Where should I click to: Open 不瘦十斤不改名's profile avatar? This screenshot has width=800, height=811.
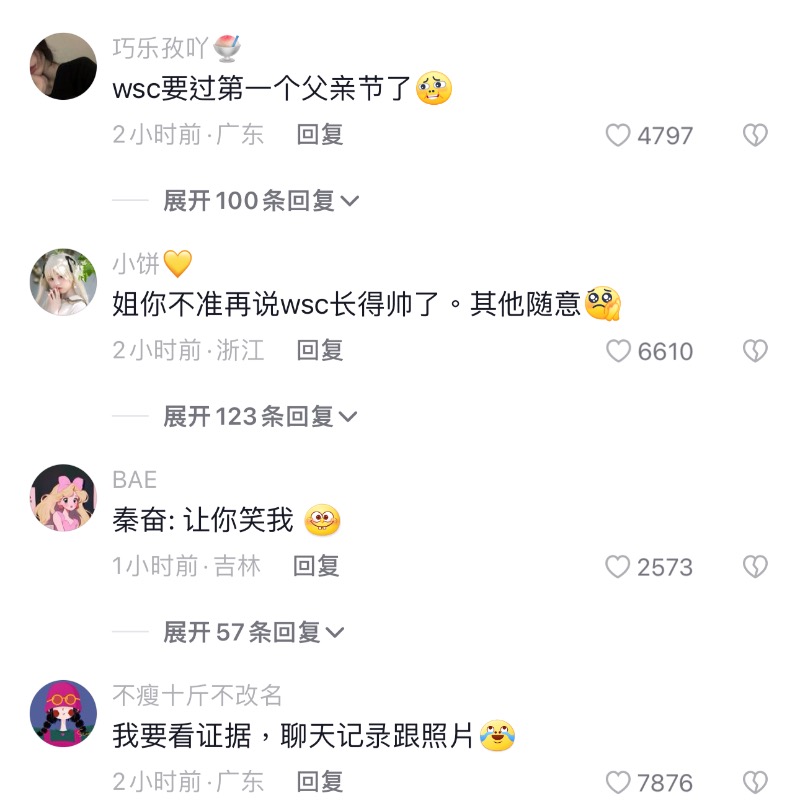(x=63, y=714)
